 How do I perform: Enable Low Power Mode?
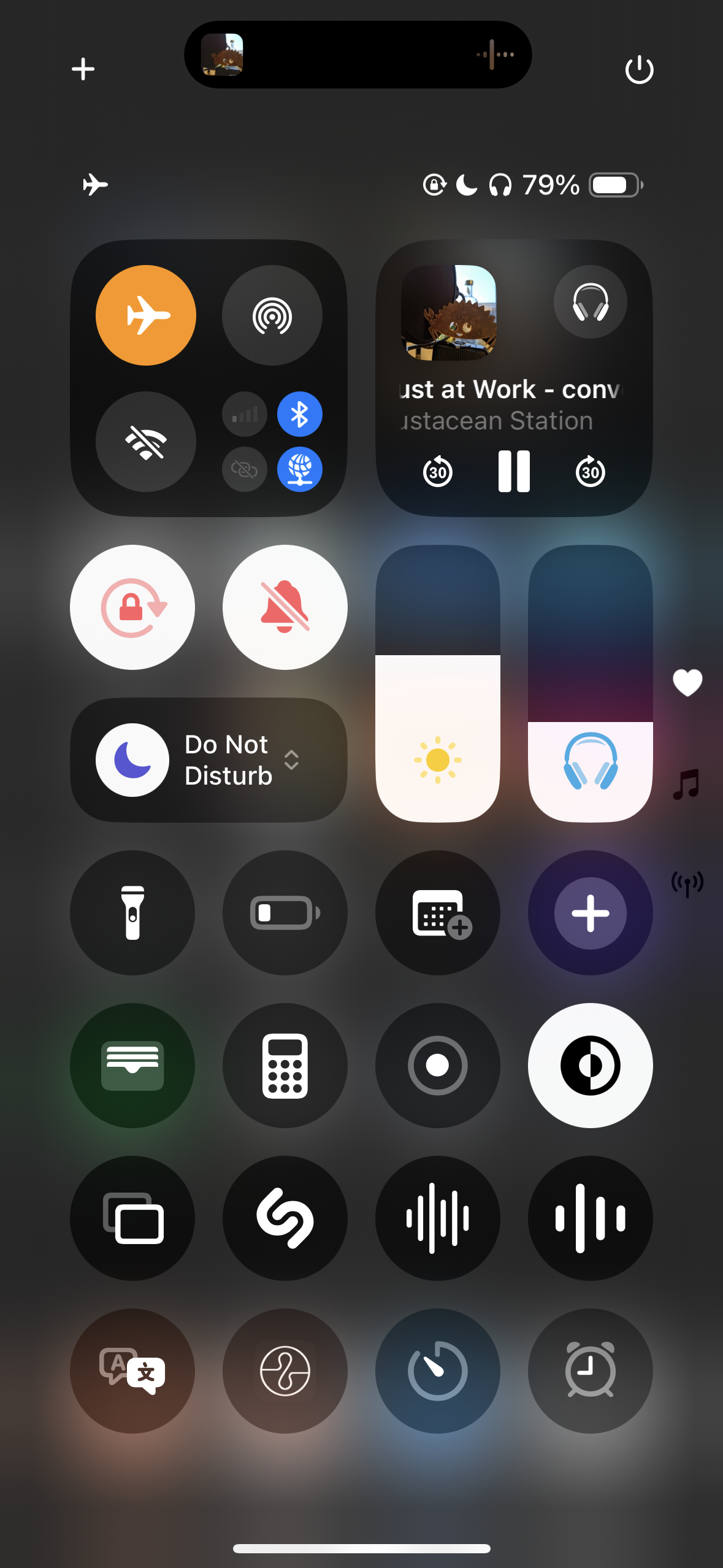[285, 913]
